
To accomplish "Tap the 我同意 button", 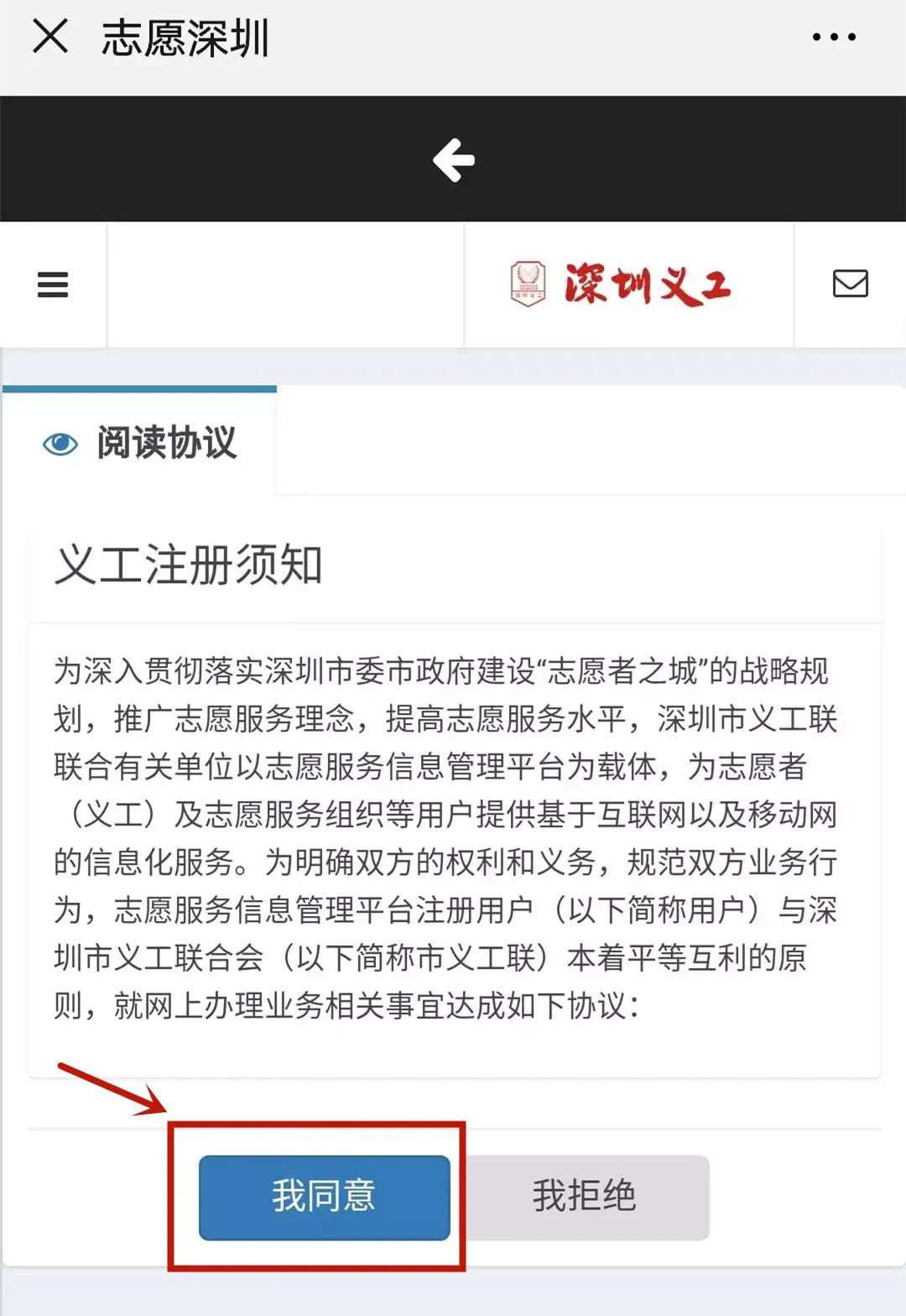I will coord(324,1196).
